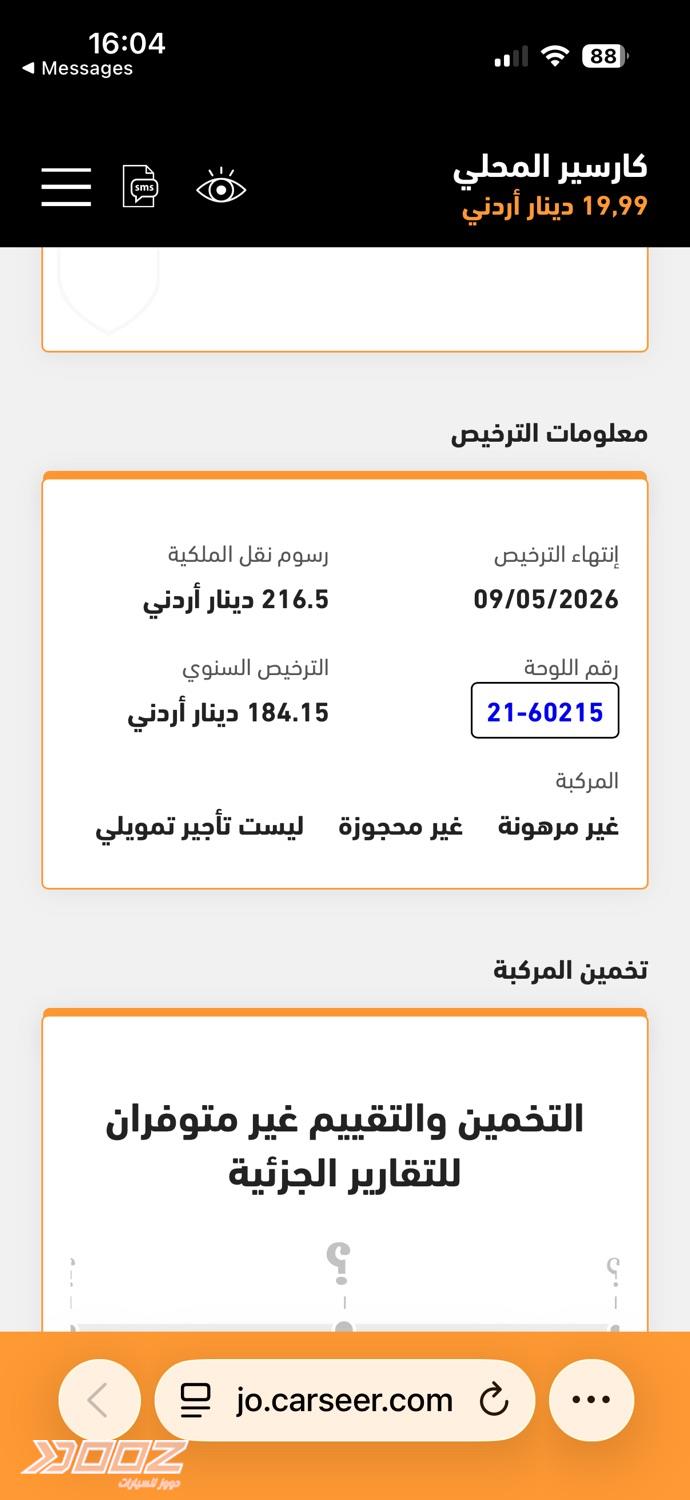Reload the carseer page
This screenshot has width=690, height=1500.
tap(494, 1401)
